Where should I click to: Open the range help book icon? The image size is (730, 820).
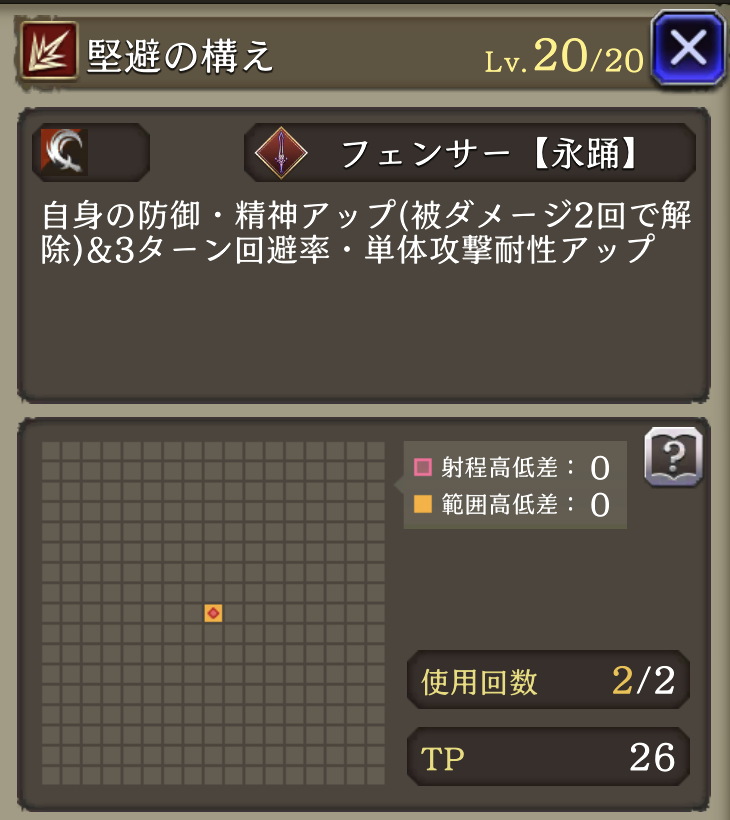click(673, 457)
